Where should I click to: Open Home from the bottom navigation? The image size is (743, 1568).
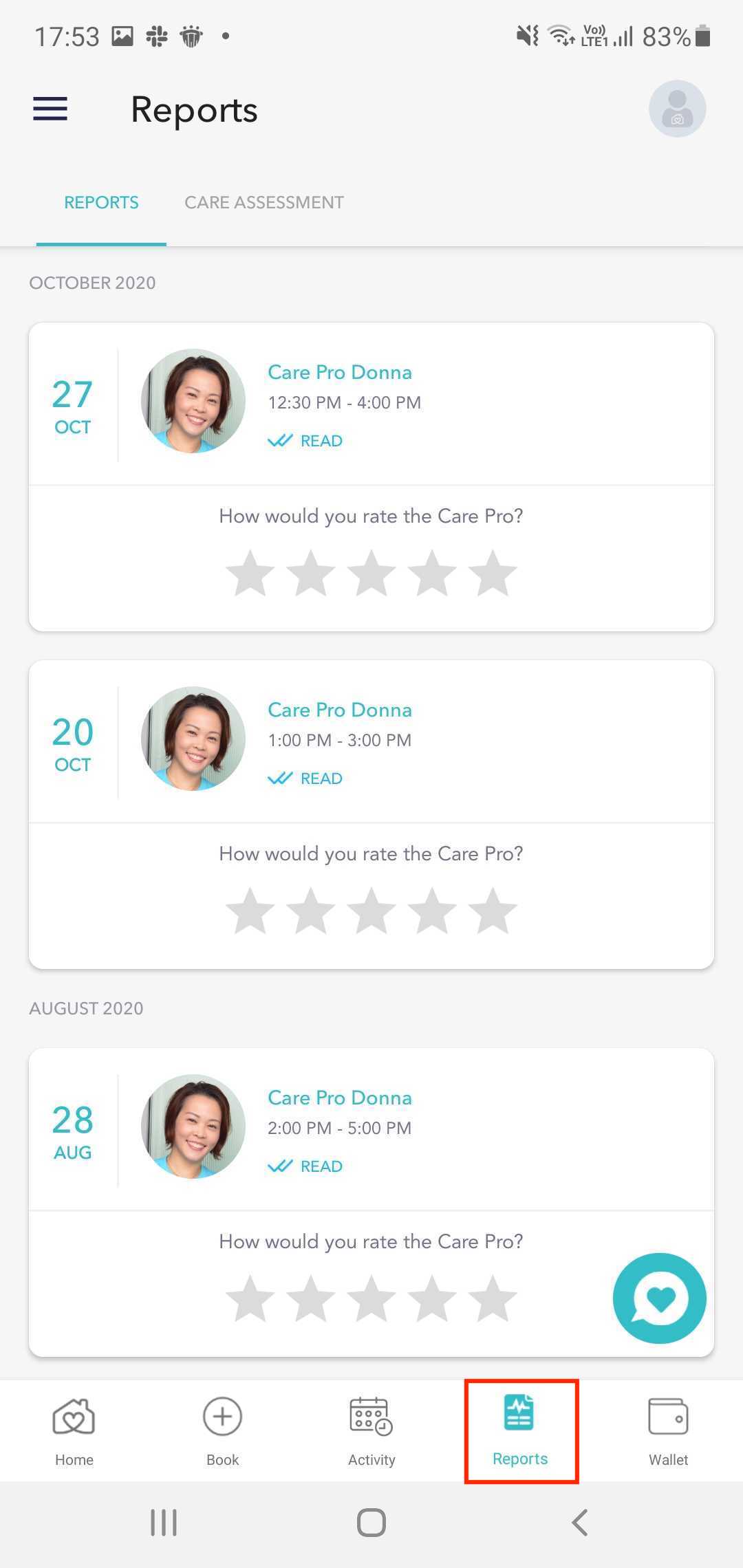pyautogui.click(x=74, y=1430)
